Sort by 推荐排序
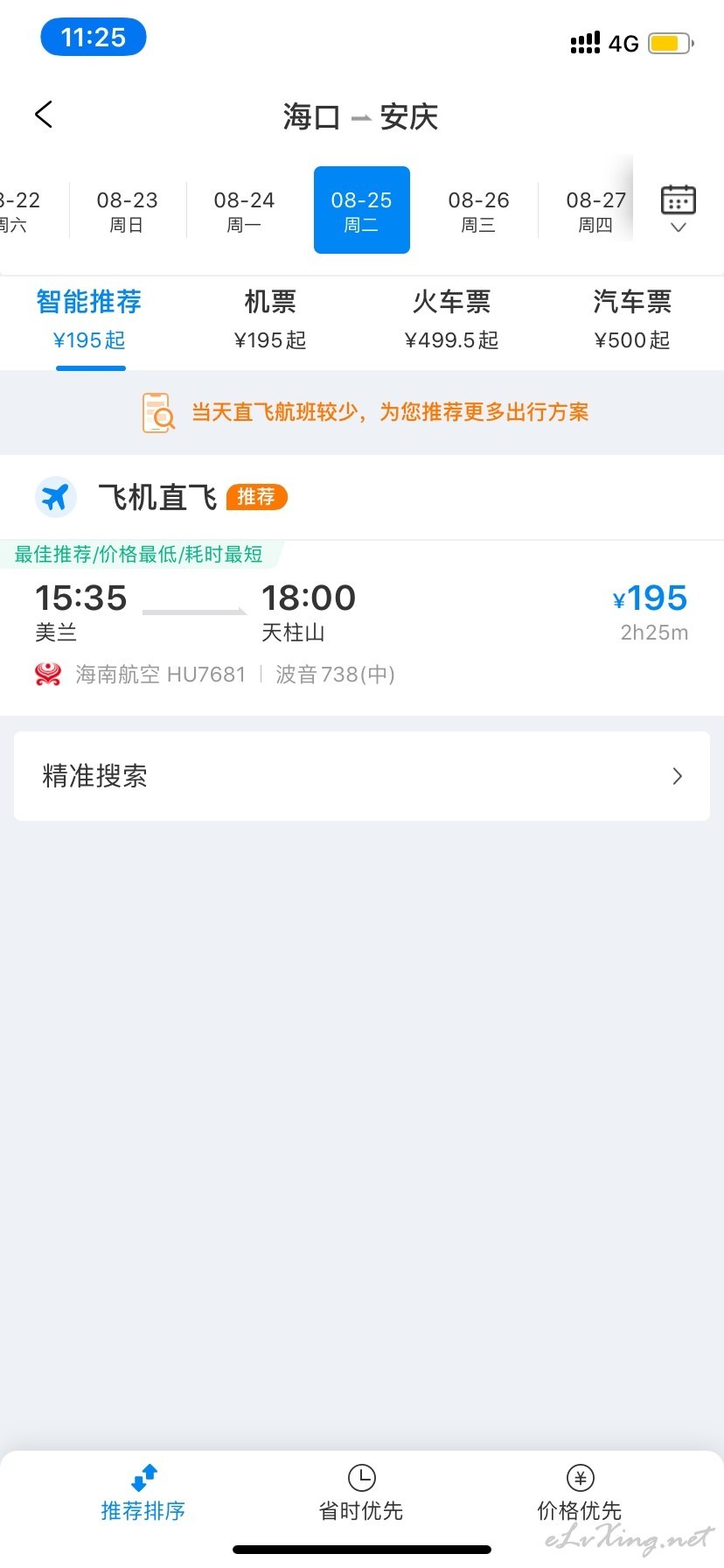724x1568 pixels. (x=143, y=1493)
